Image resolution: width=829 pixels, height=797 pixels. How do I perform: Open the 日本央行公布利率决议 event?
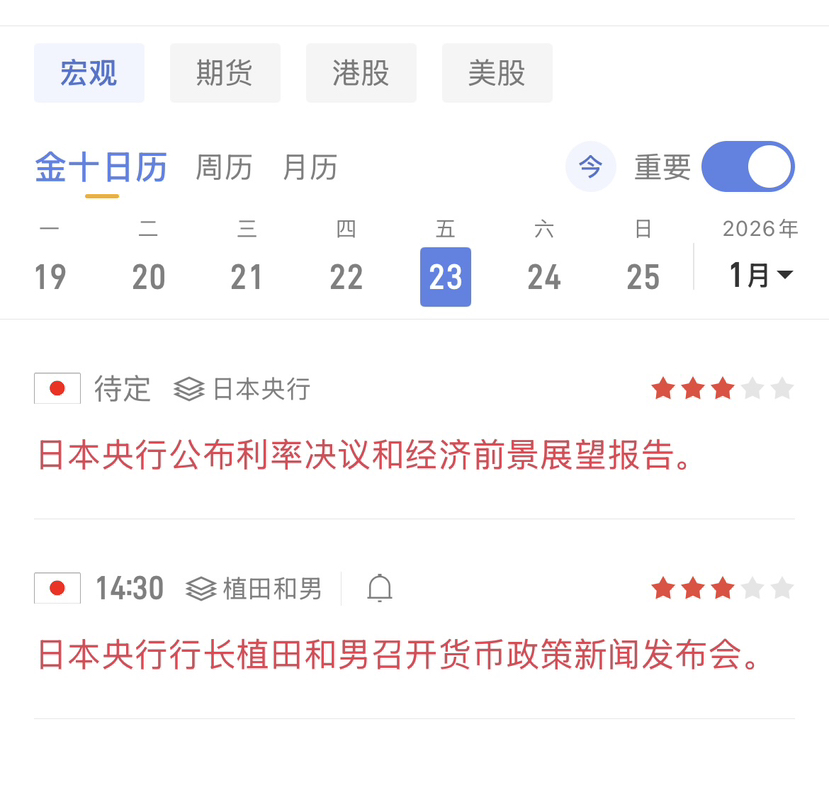(365, 455)
